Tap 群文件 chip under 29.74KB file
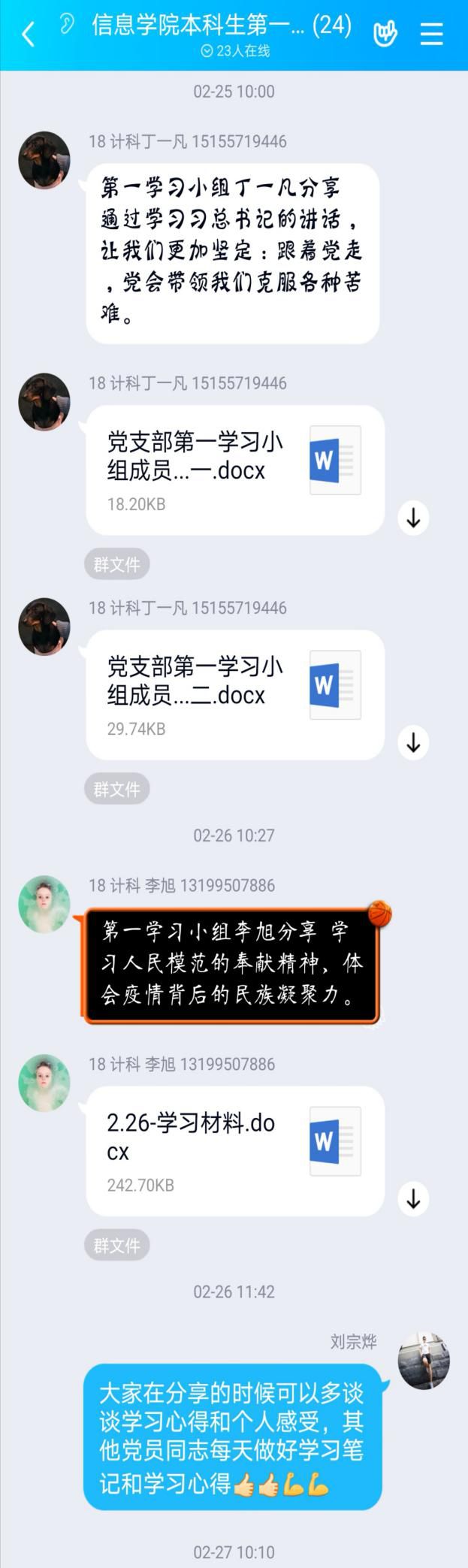 coord(116,789)
